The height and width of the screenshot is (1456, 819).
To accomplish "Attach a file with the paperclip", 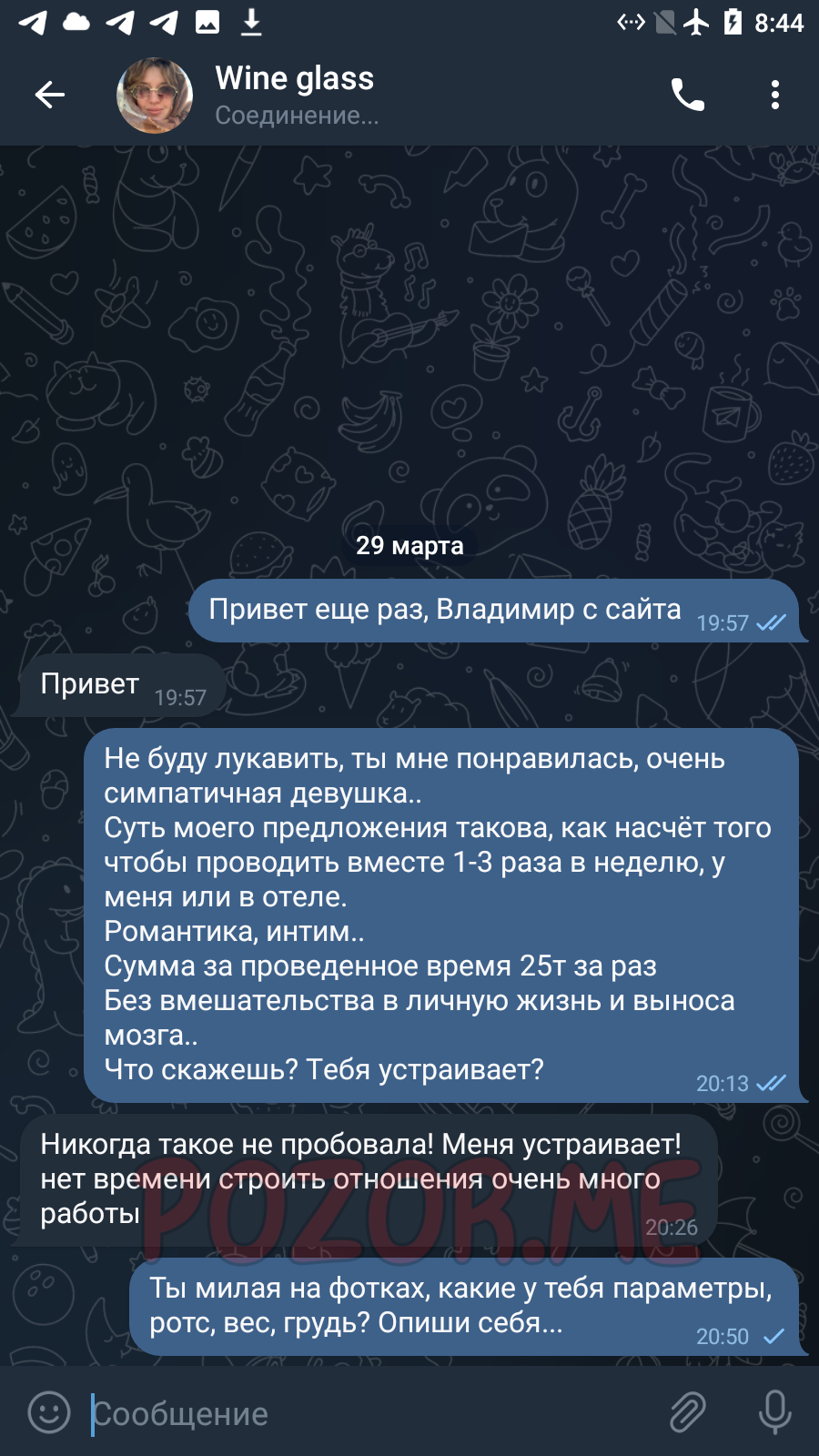I will [688, 1412].
